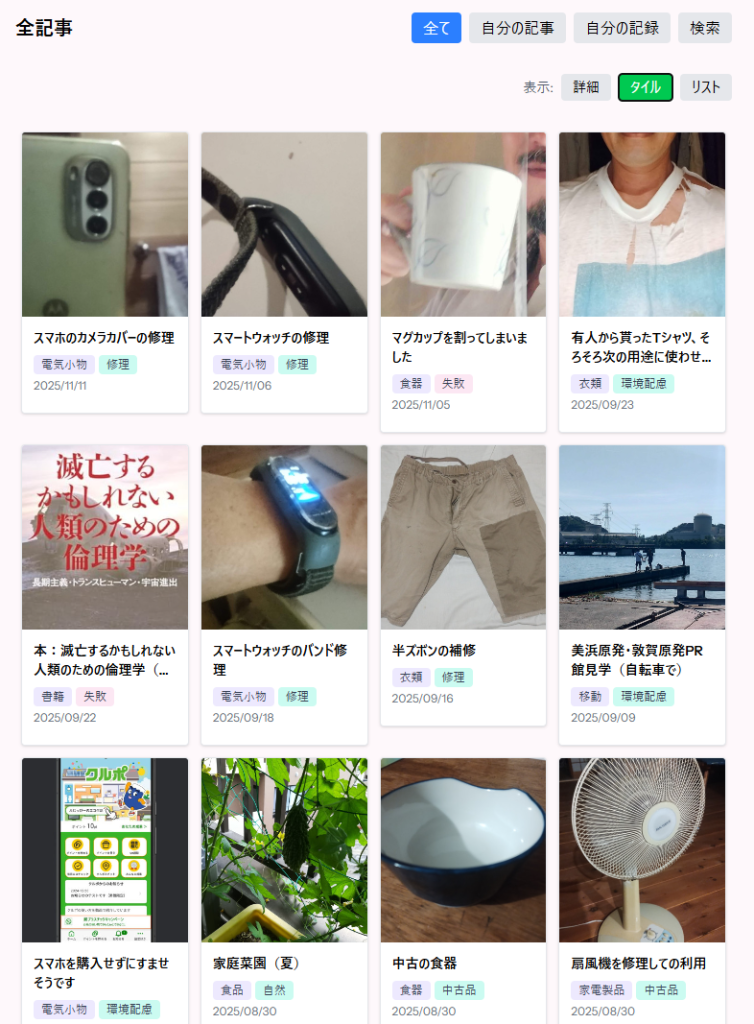Select the 全て filter tab
Viewport: 754px width, 1024px height.
[436, 28]
